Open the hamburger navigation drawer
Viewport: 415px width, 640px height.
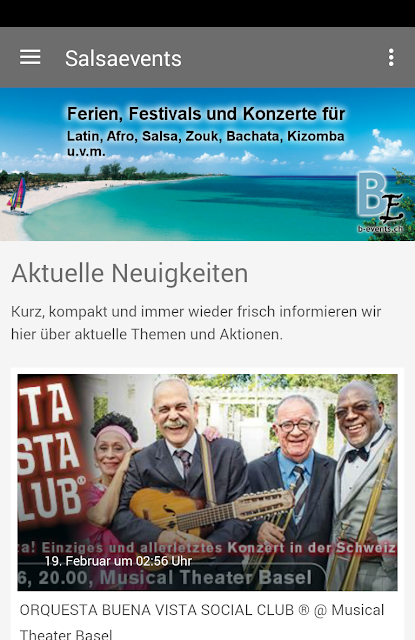pyautogui.click(x=30, y=58)
